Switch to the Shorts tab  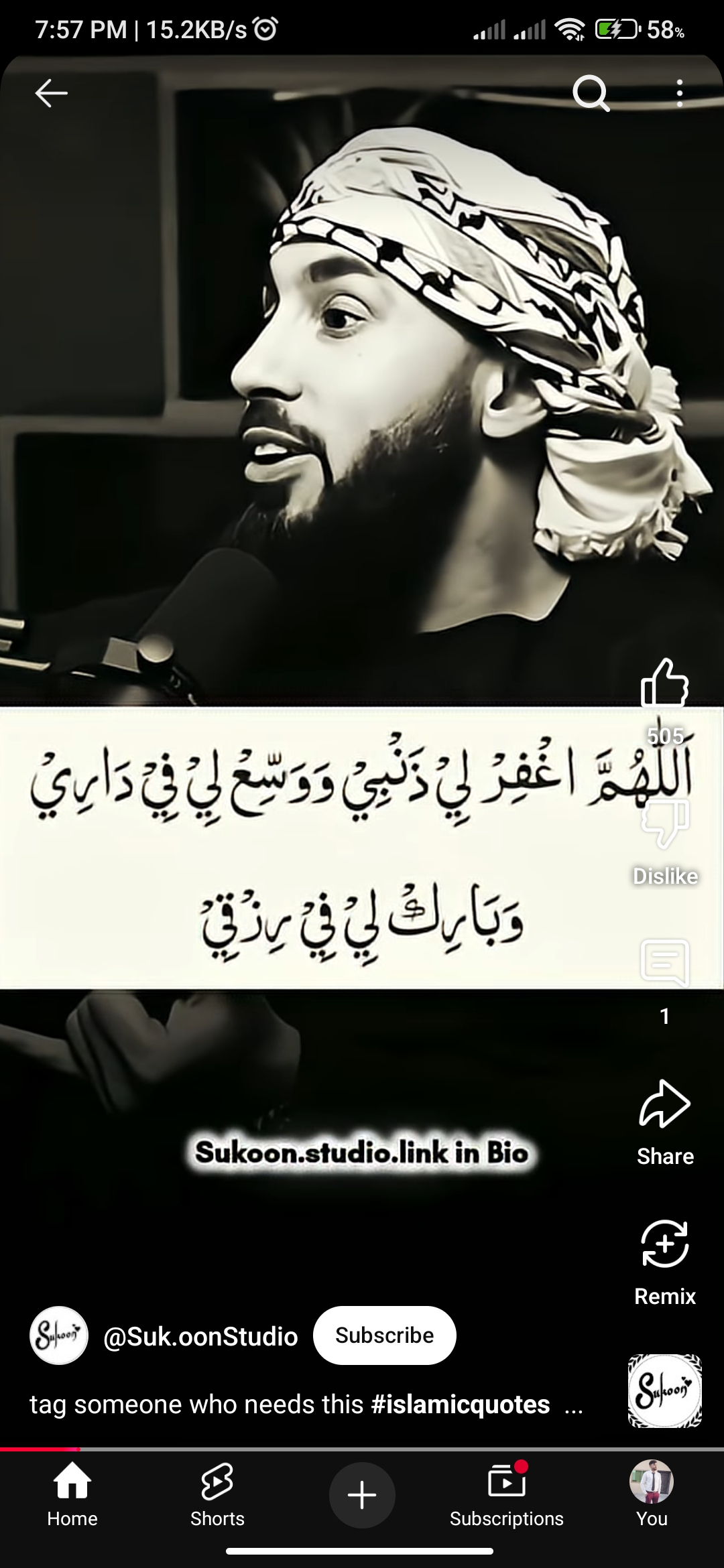click(x=217, y=1495)
